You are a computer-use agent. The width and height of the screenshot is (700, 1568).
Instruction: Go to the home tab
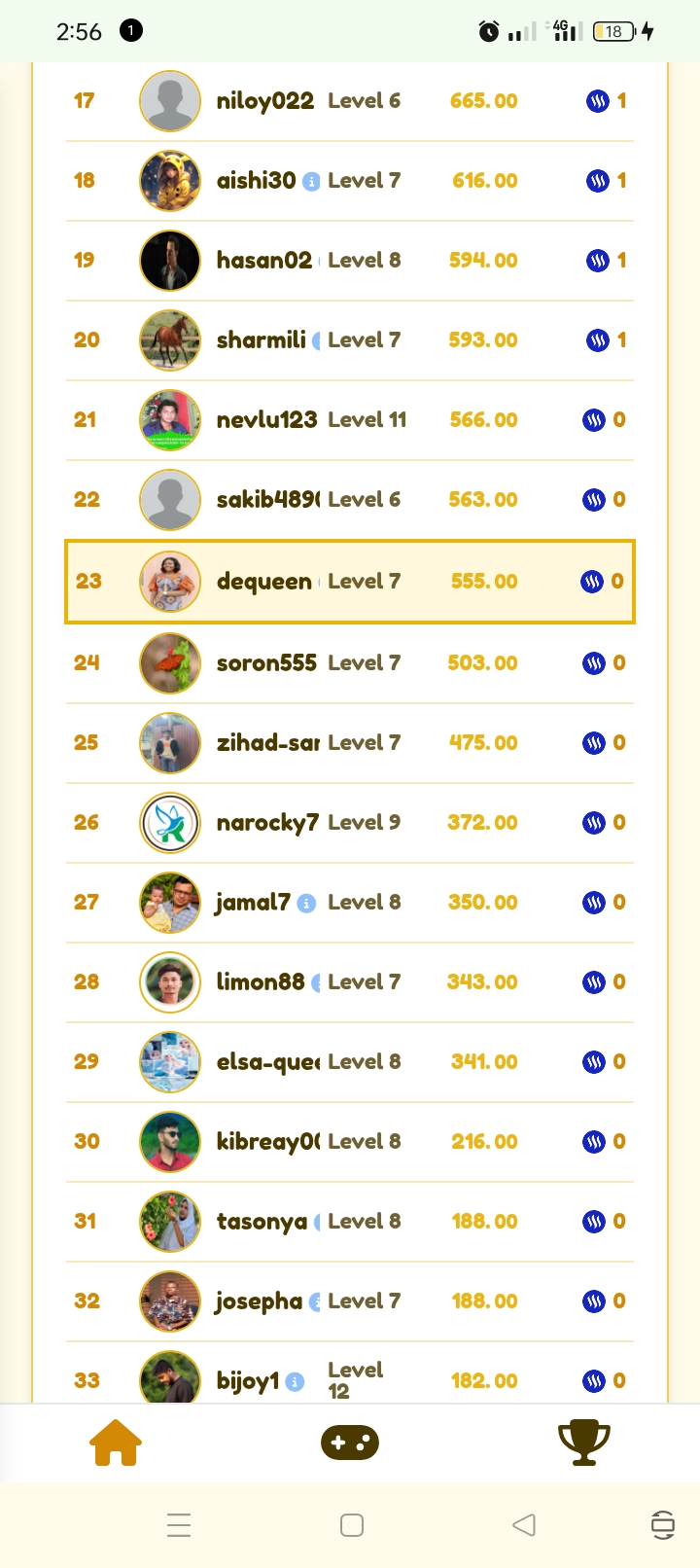point(116,1442)
